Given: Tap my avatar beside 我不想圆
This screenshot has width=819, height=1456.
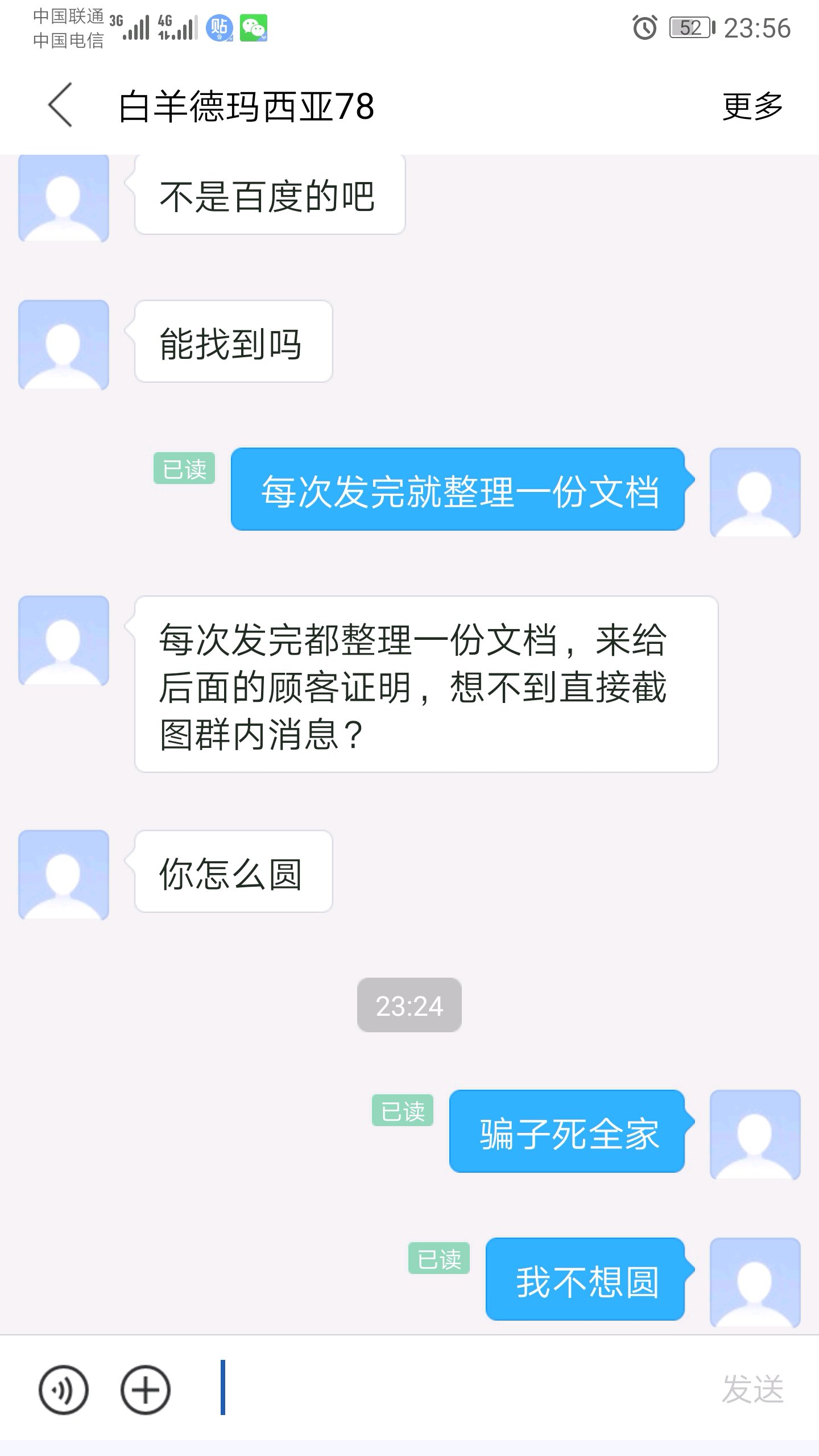Looking at the screenshot, I should (755, 1283).
